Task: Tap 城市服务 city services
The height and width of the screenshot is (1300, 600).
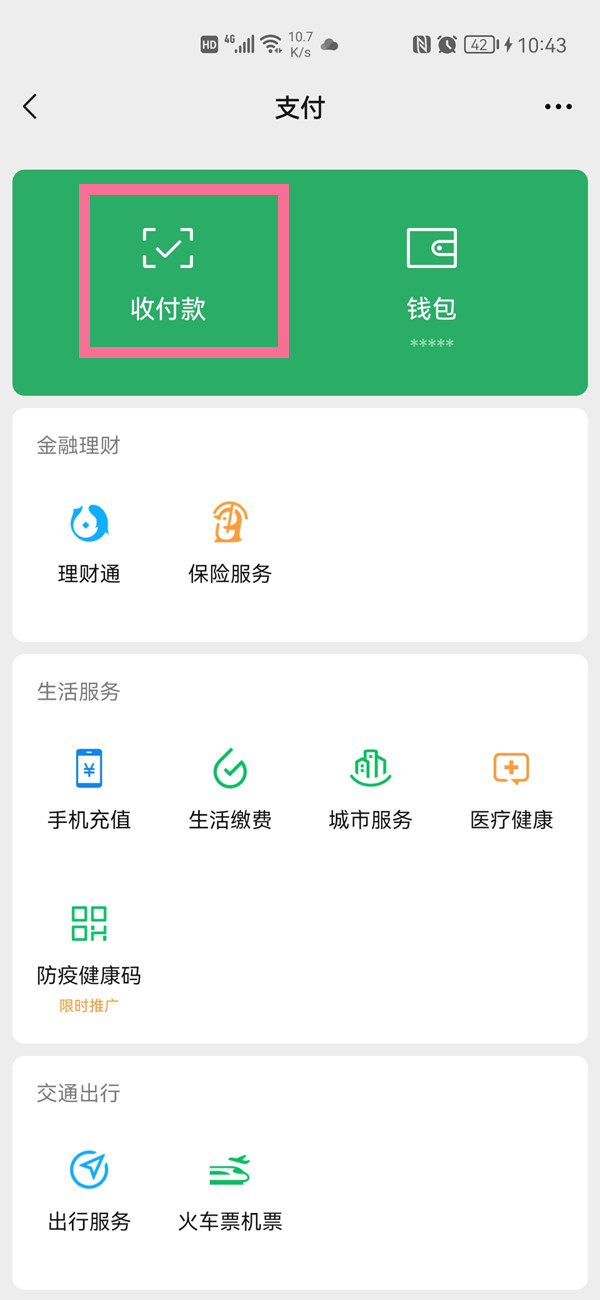Action: tap(370, 788)
